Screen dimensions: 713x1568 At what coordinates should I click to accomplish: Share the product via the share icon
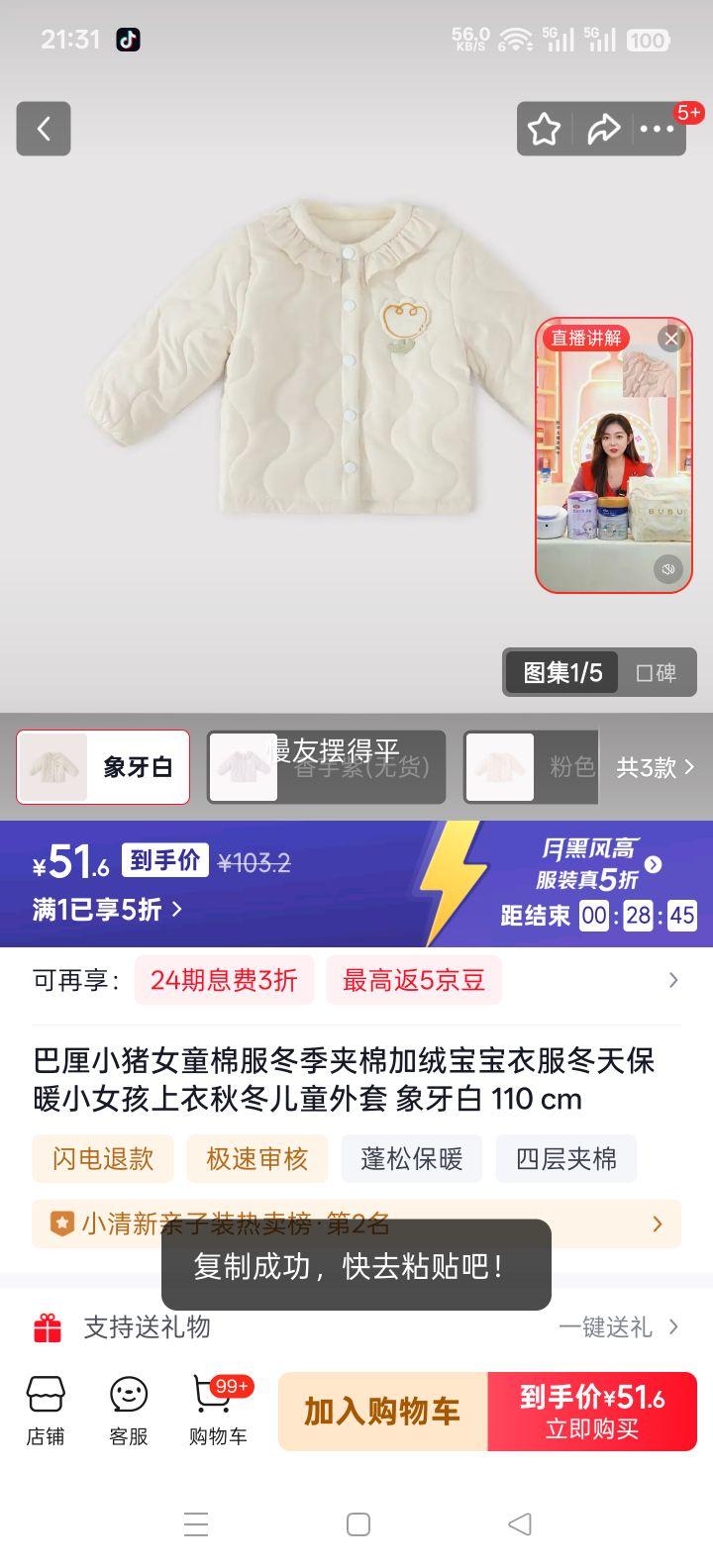605,128
